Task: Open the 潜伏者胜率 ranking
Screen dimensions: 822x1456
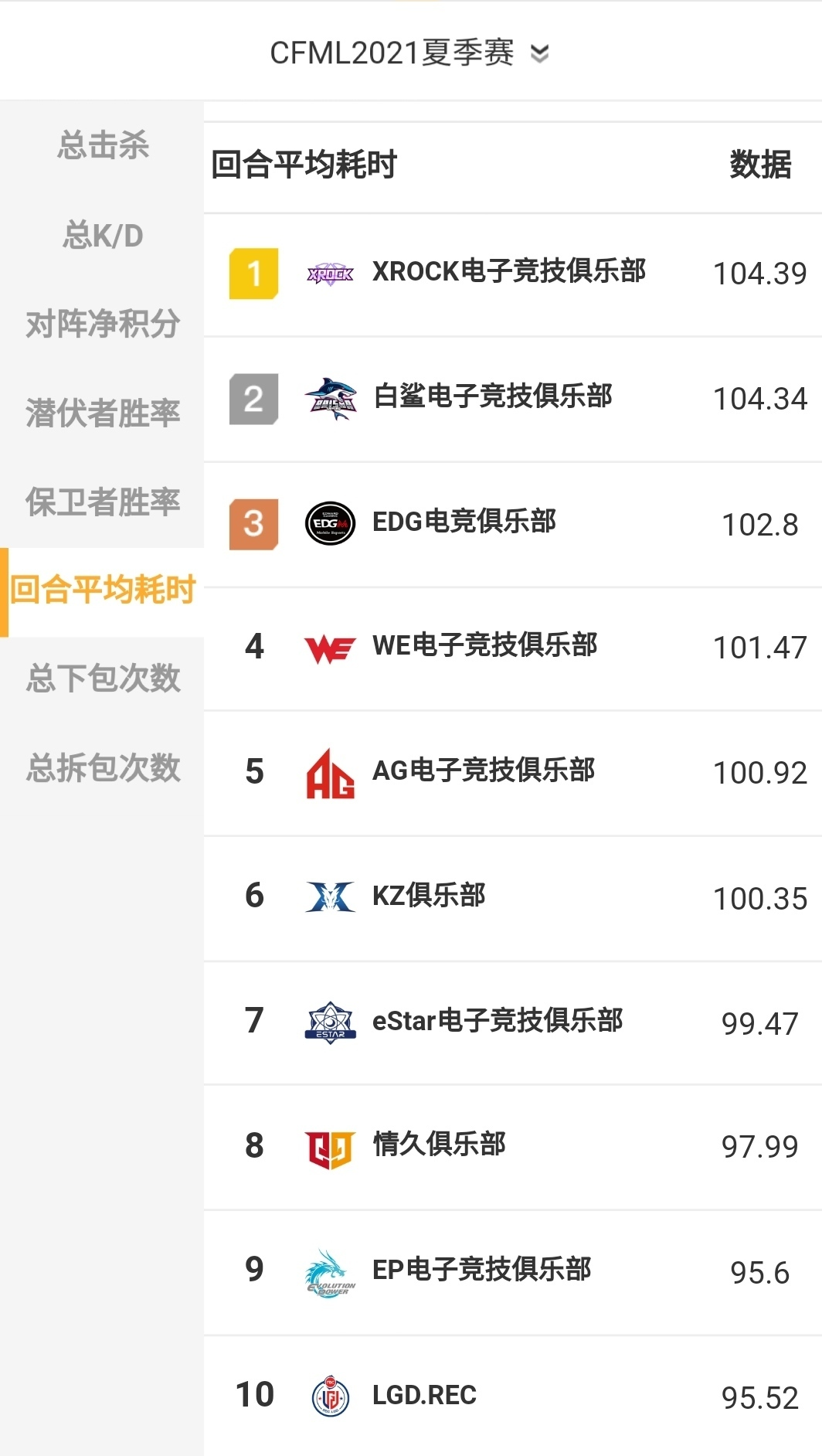Action: click(103, 413)
